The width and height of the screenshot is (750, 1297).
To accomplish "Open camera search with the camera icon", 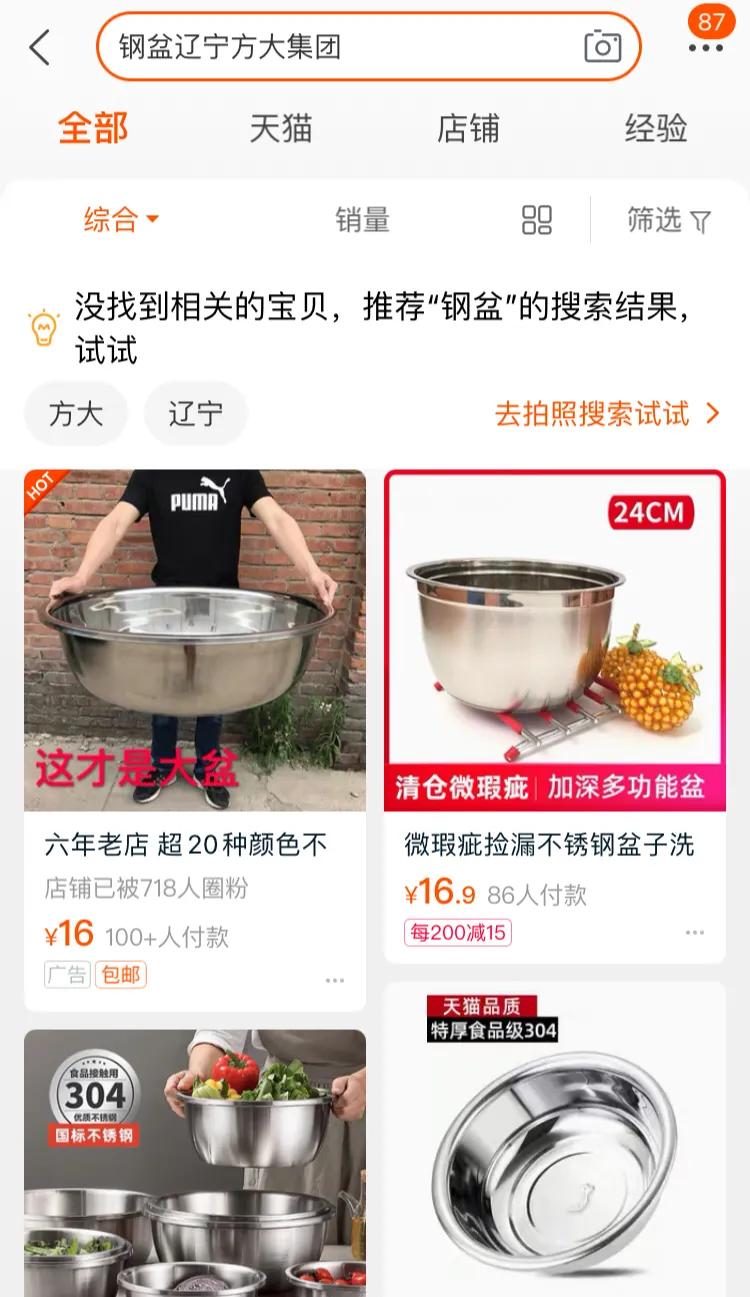I will point(601,47).
